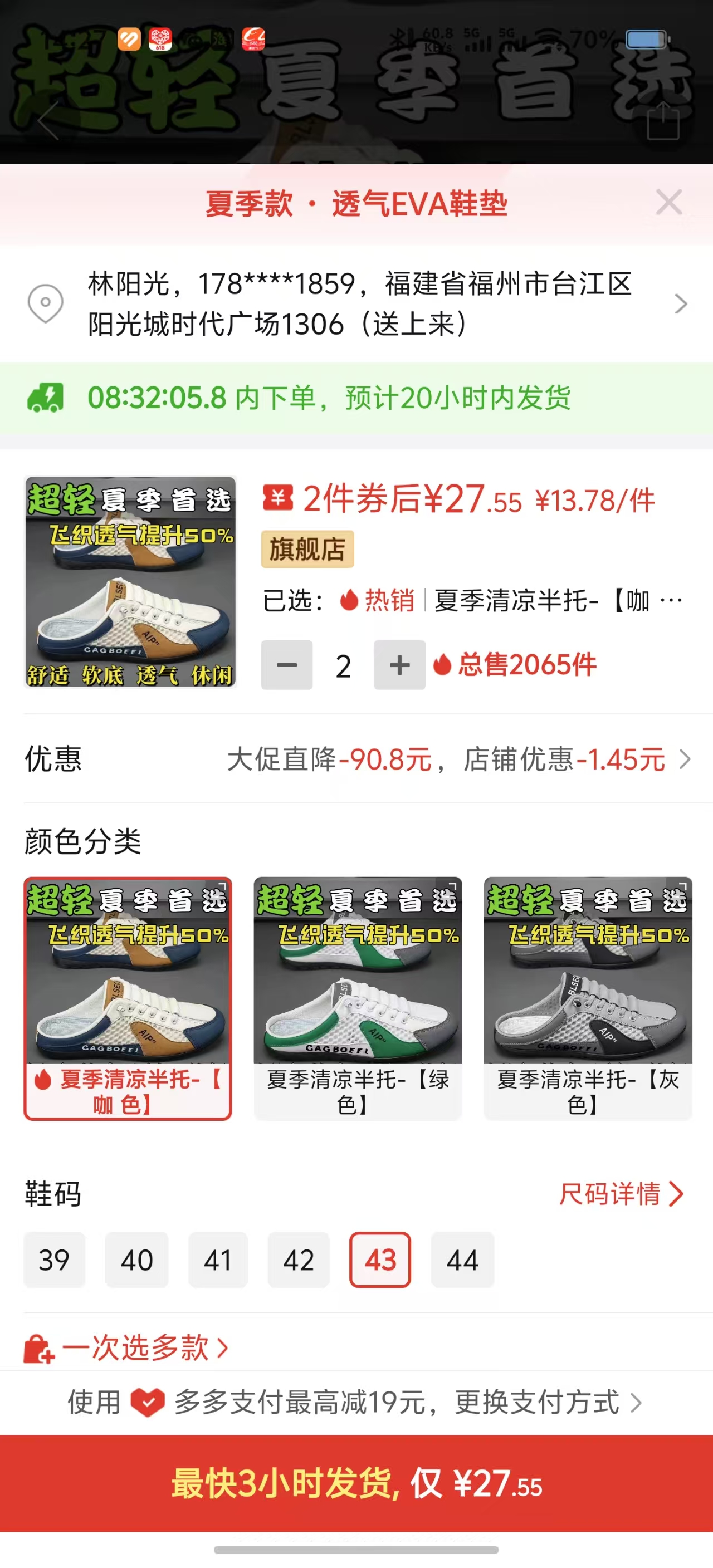Choose shoe size 40

[136, 1260]
